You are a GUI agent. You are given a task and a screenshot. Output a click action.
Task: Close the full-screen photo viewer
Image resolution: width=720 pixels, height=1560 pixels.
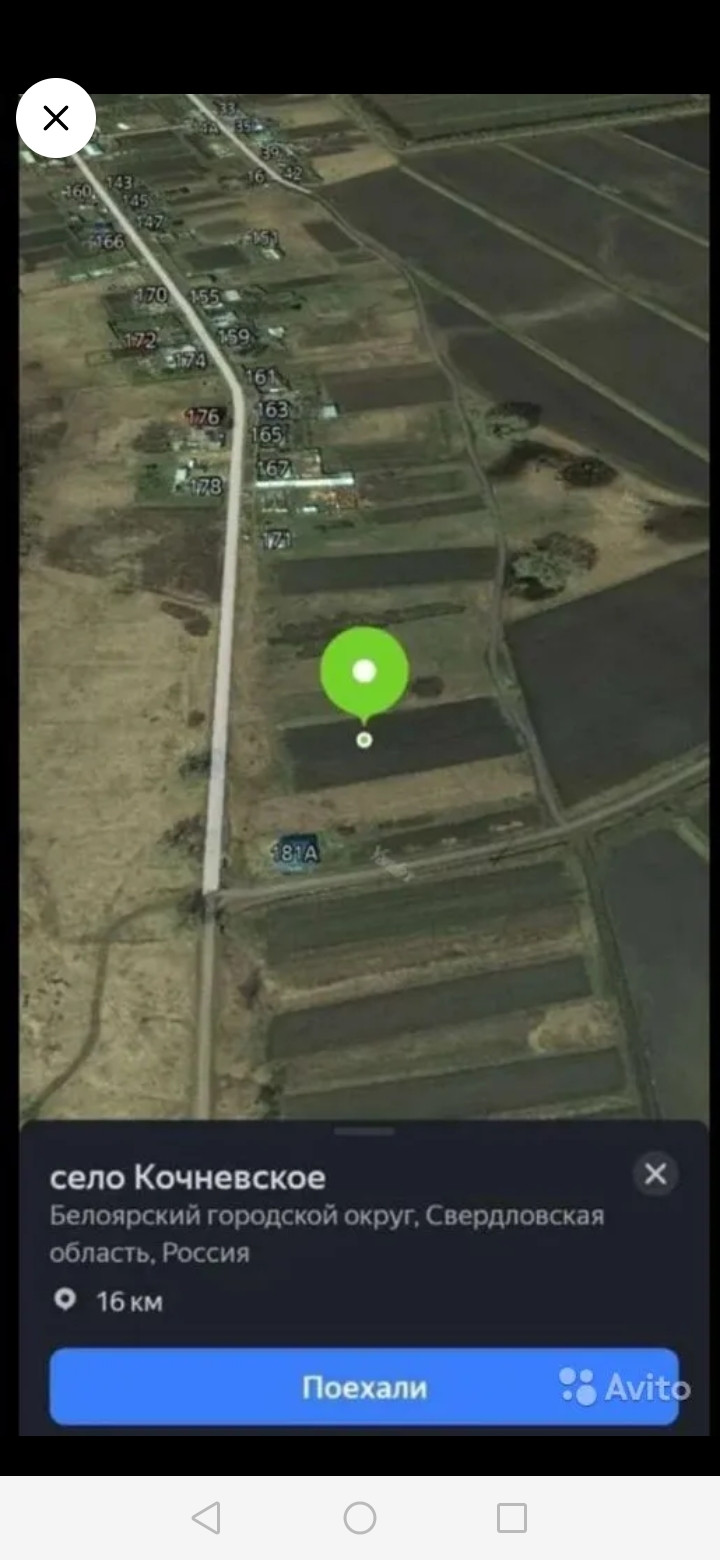click(x=56, y=118)
